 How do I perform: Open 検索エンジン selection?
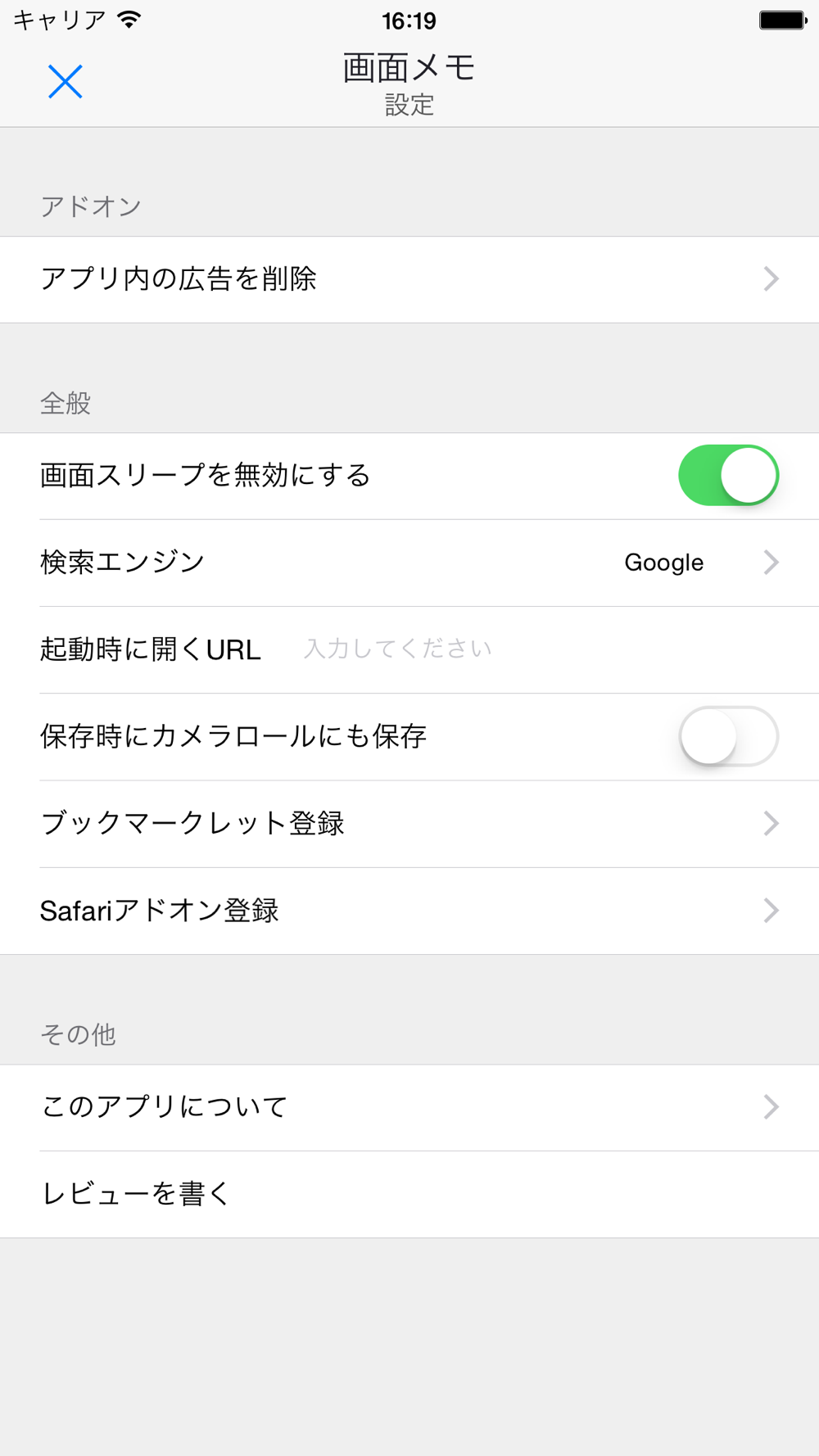coord(409,563)
